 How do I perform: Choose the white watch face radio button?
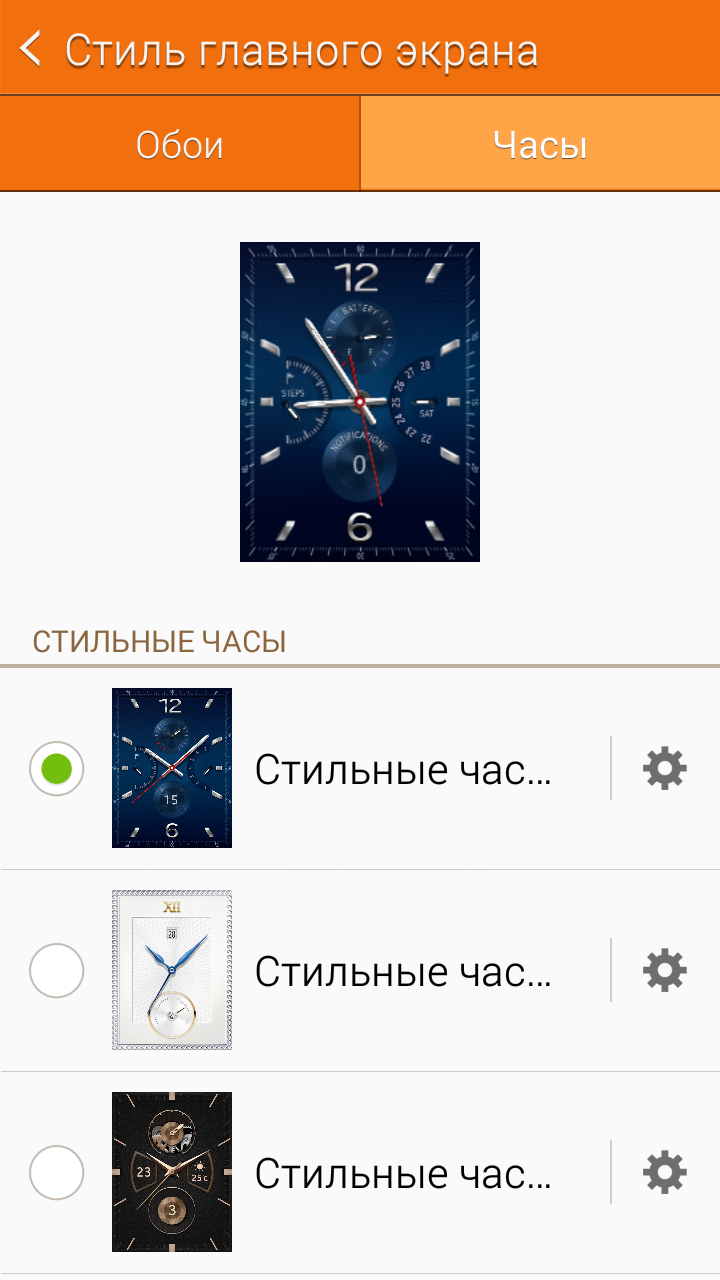click(x=57, y=970)
